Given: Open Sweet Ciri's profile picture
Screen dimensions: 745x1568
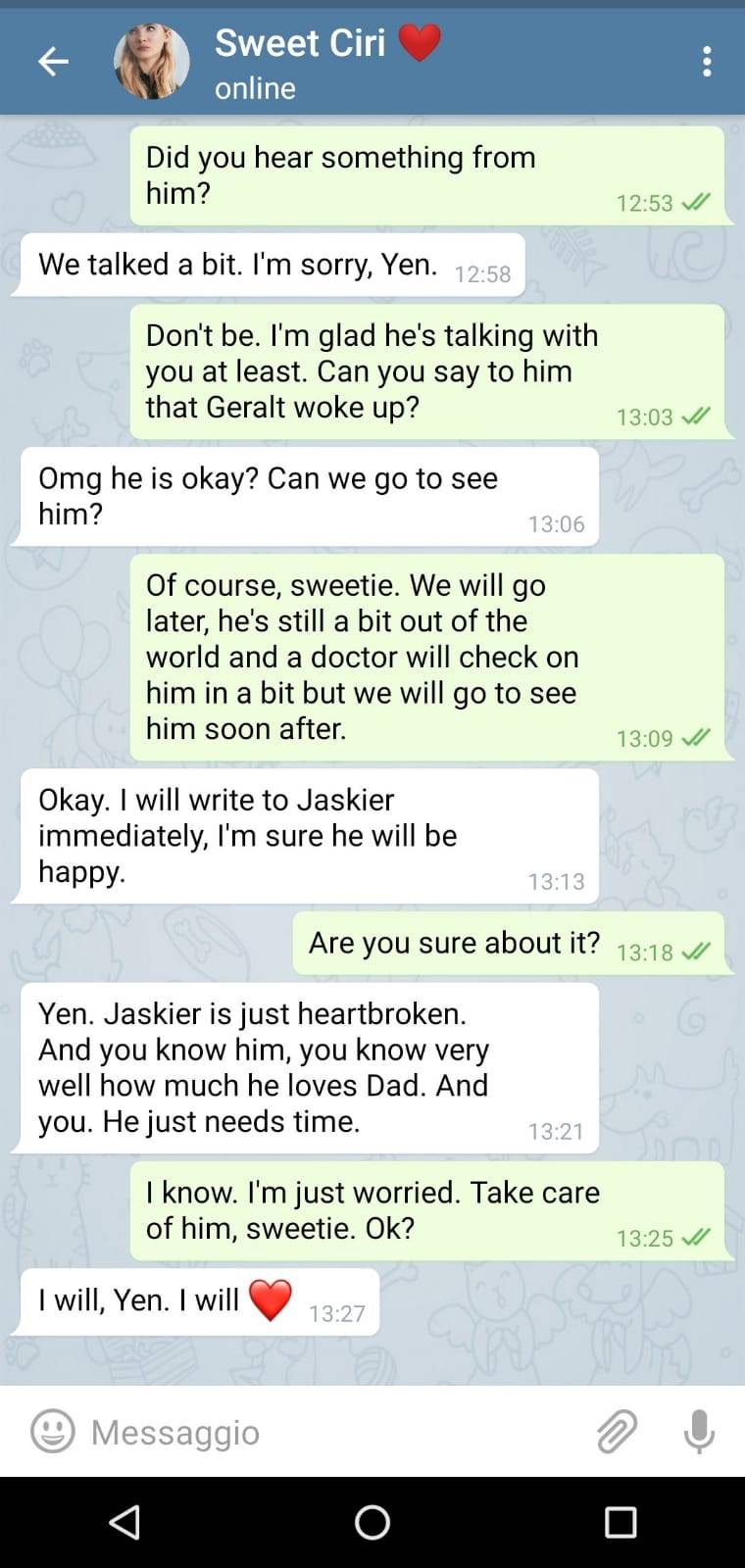Looking at the screenshot, I should pos(152,62).
